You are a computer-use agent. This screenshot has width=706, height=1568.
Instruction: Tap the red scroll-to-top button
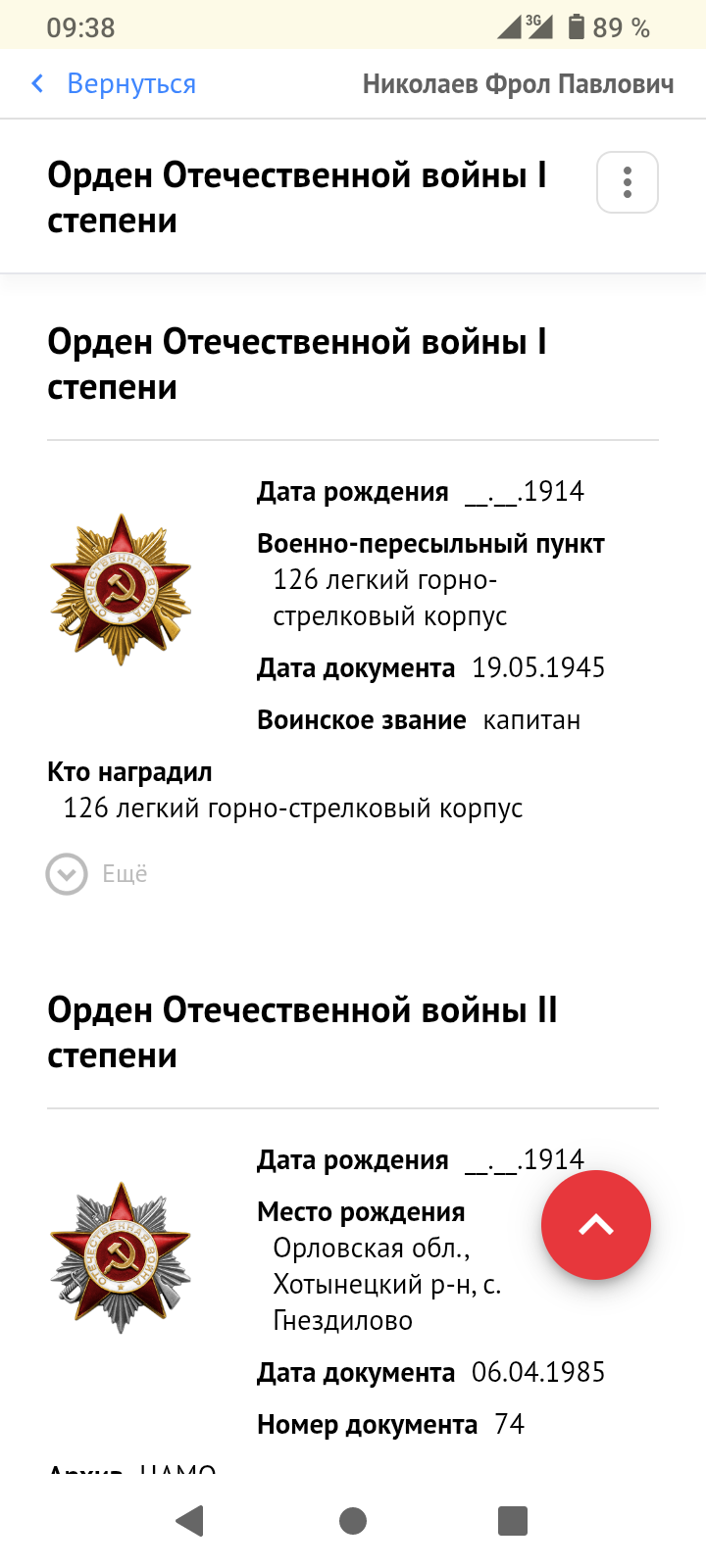pyautogui.click(x=595, y=1225)
